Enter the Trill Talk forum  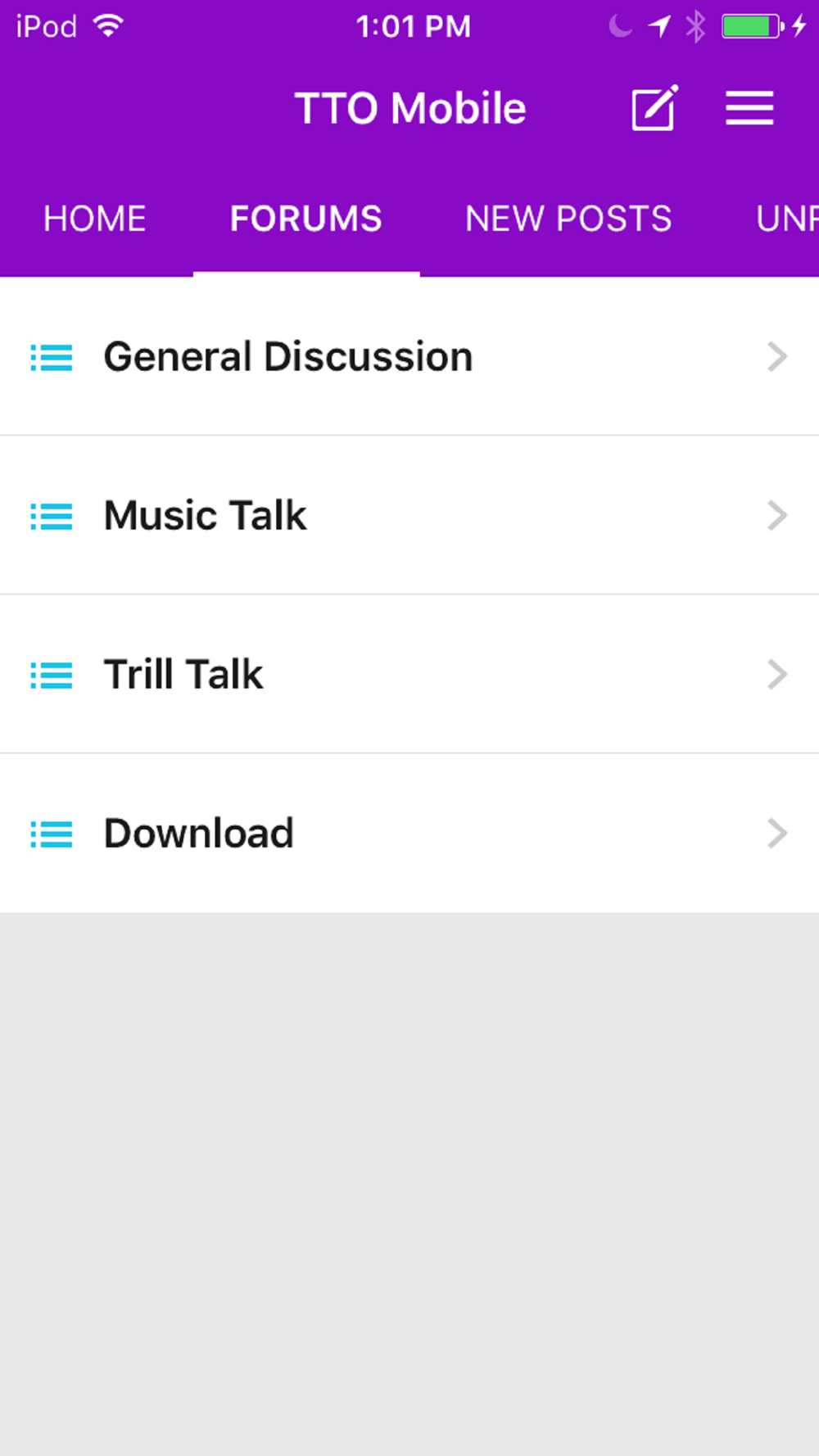point(409,674)
